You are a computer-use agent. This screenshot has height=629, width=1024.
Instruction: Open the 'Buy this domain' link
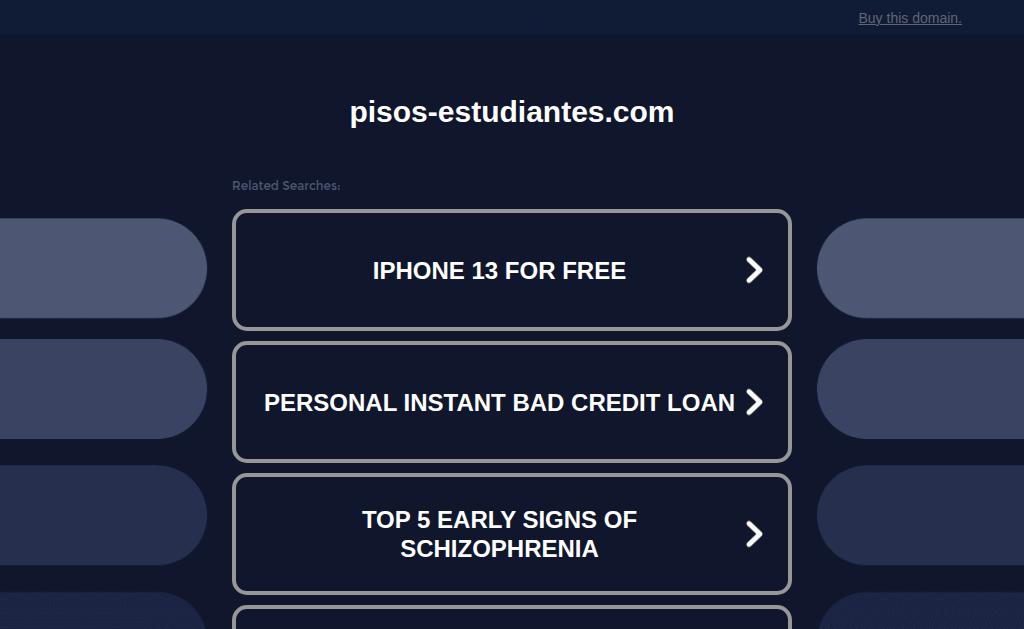point(909,18)
